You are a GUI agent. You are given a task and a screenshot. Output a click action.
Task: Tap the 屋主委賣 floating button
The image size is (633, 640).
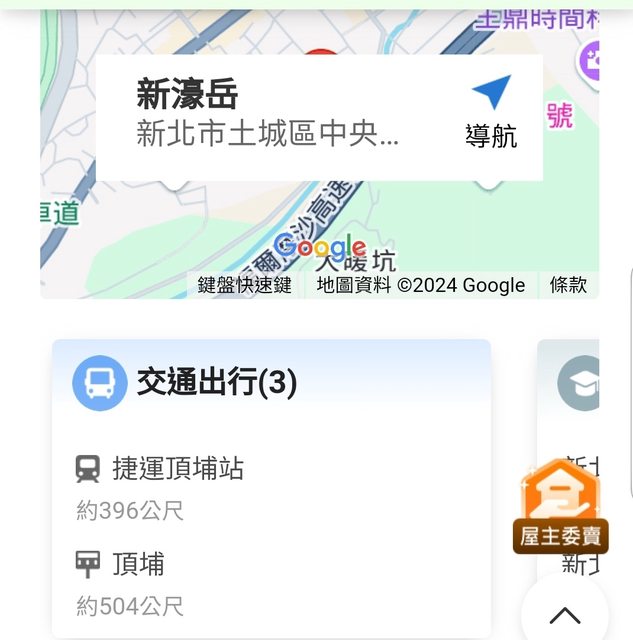click(560, 508)
